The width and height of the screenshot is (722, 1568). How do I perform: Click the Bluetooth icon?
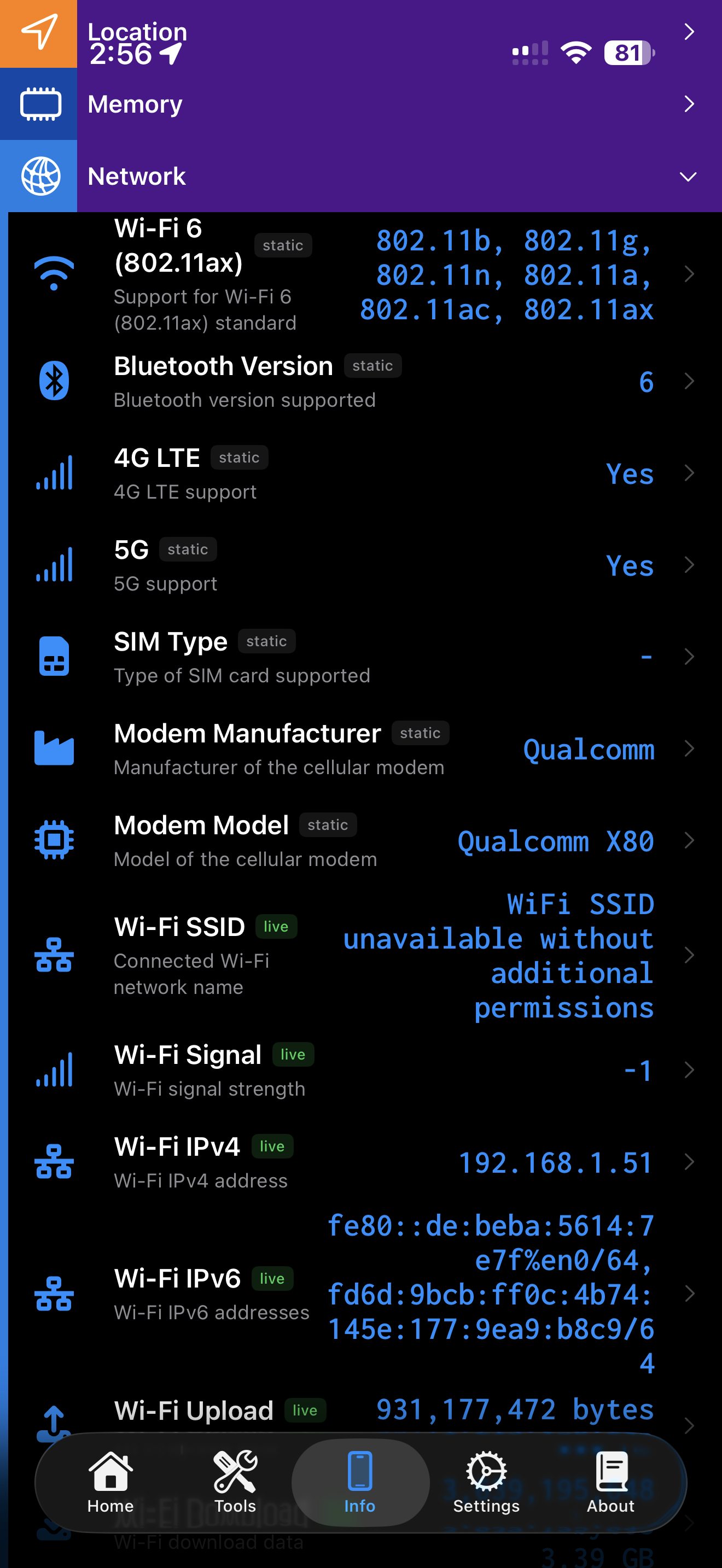(x=54, y=382)
